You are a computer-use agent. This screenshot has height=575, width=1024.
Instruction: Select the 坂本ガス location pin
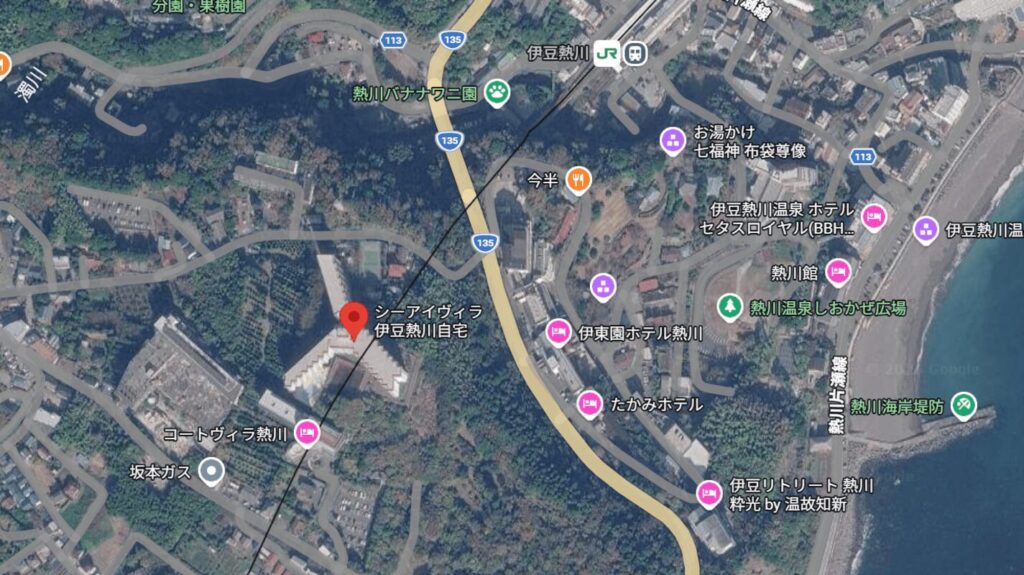(210, 469)
